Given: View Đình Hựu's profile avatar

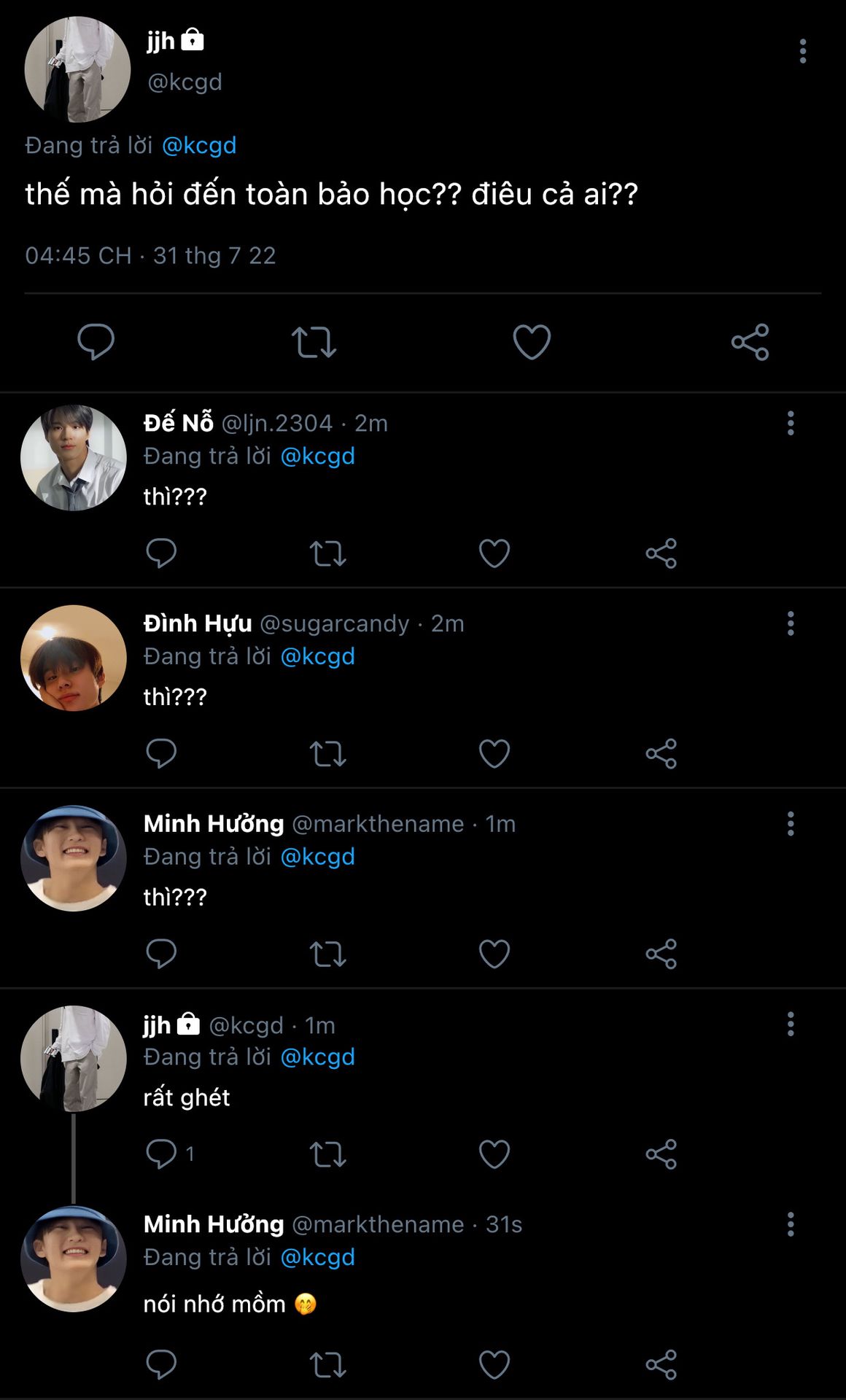Looking at the screenshot, I should [74, 658].
